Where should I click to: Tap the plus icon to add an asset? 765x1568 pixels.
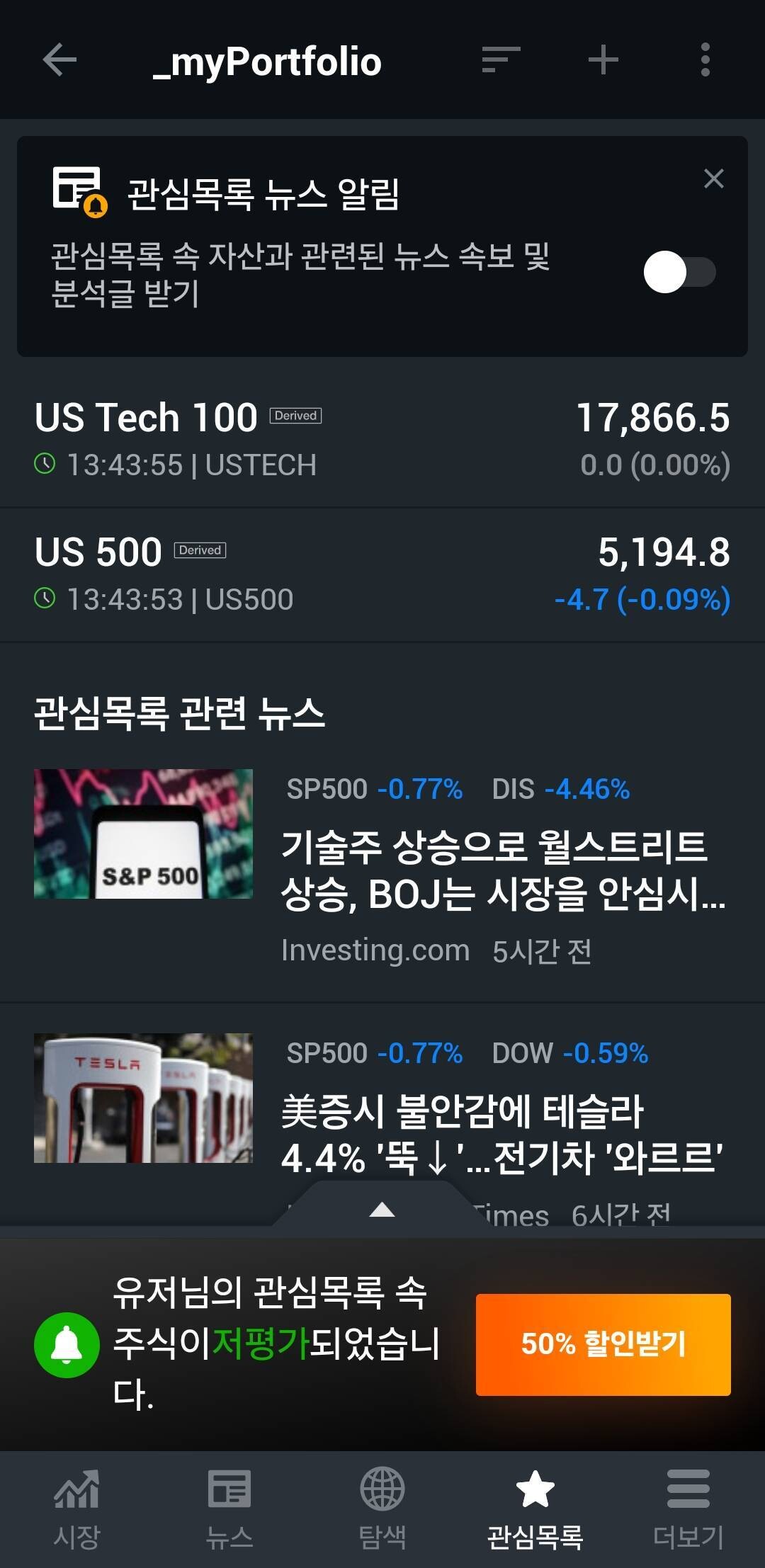coord(603,61)
